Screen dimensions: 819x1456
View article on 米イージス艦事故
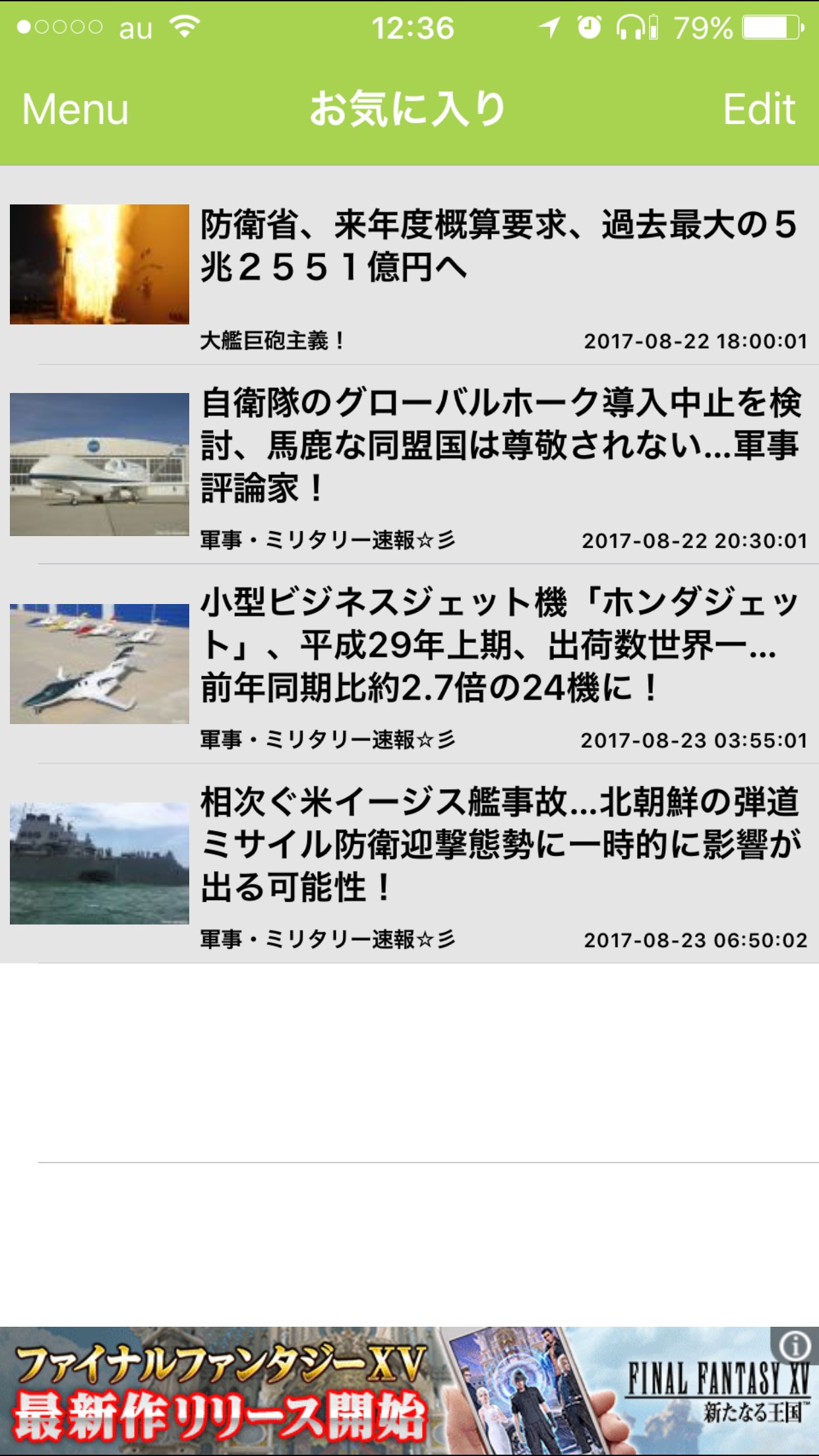click(x=500, y=845)
